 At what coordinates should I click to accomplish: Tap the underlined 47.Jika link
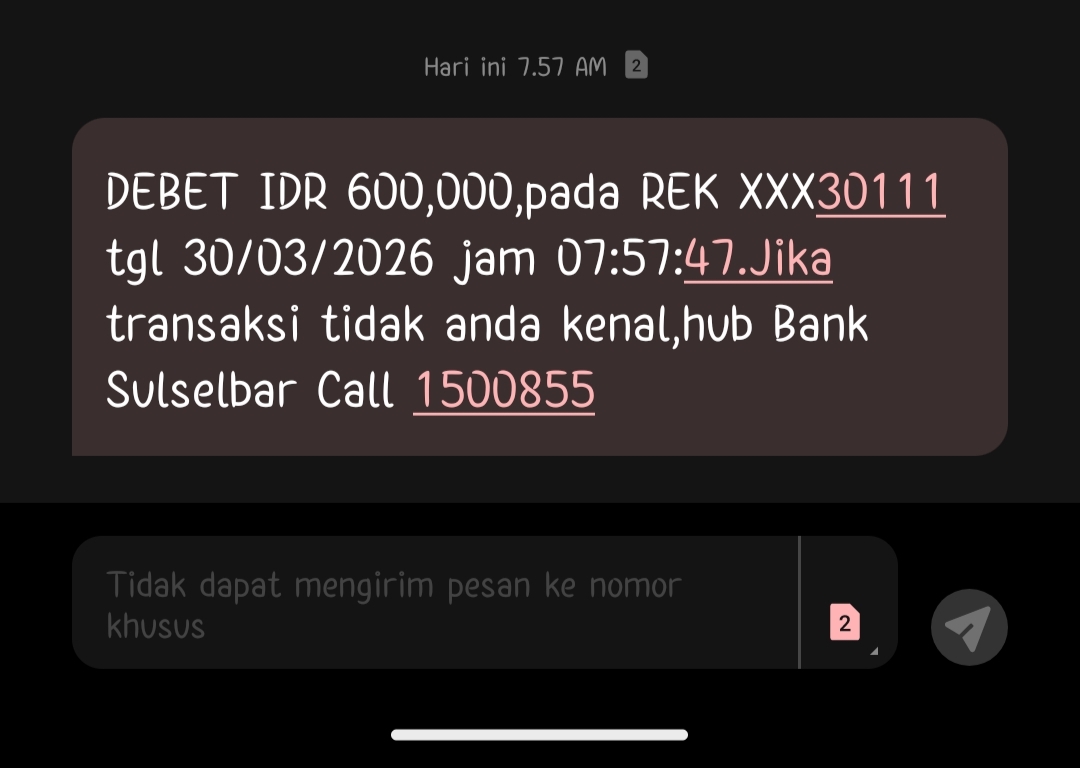tap(757, 260)
